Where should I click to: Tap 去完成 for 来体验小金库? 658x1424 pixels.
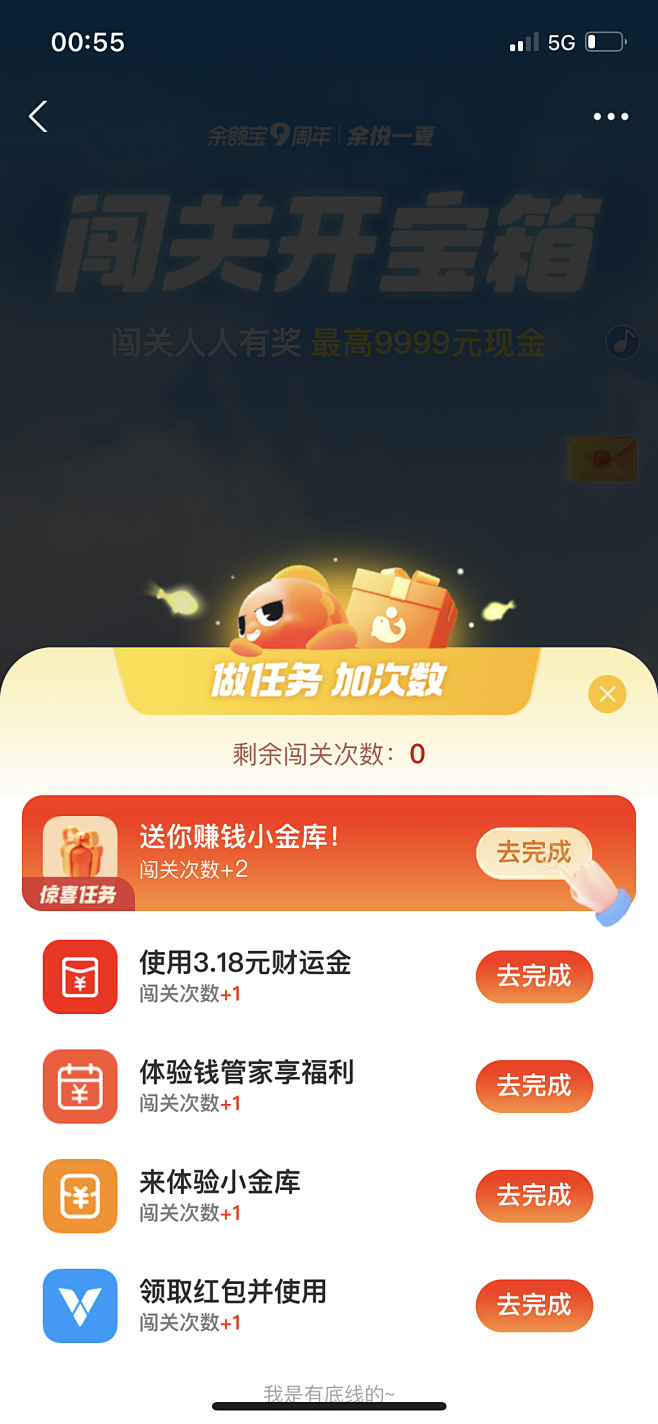[x=534, y=1195]
